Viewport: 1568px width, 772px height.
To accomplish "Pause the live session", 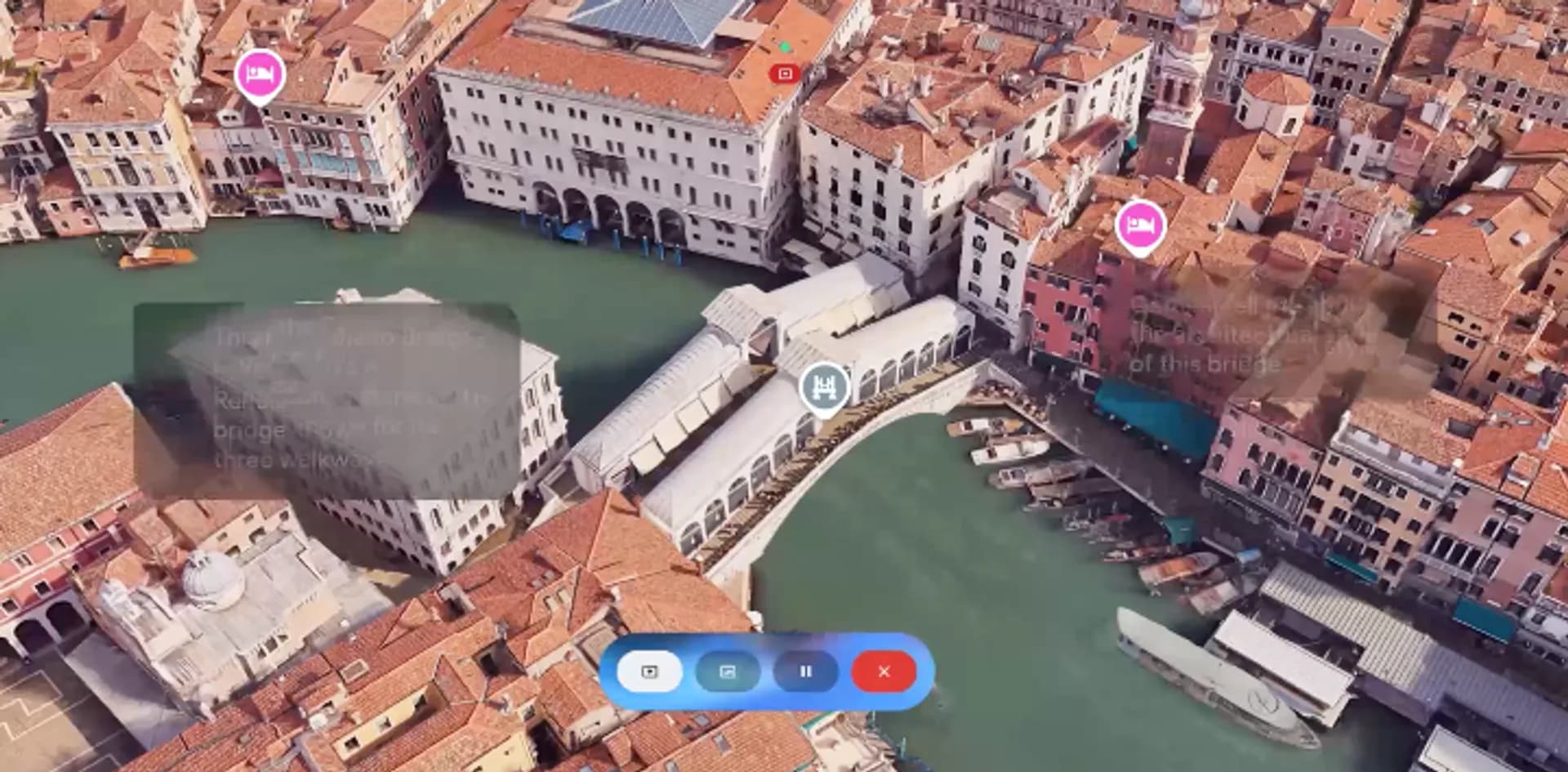I will pos(805,672).
